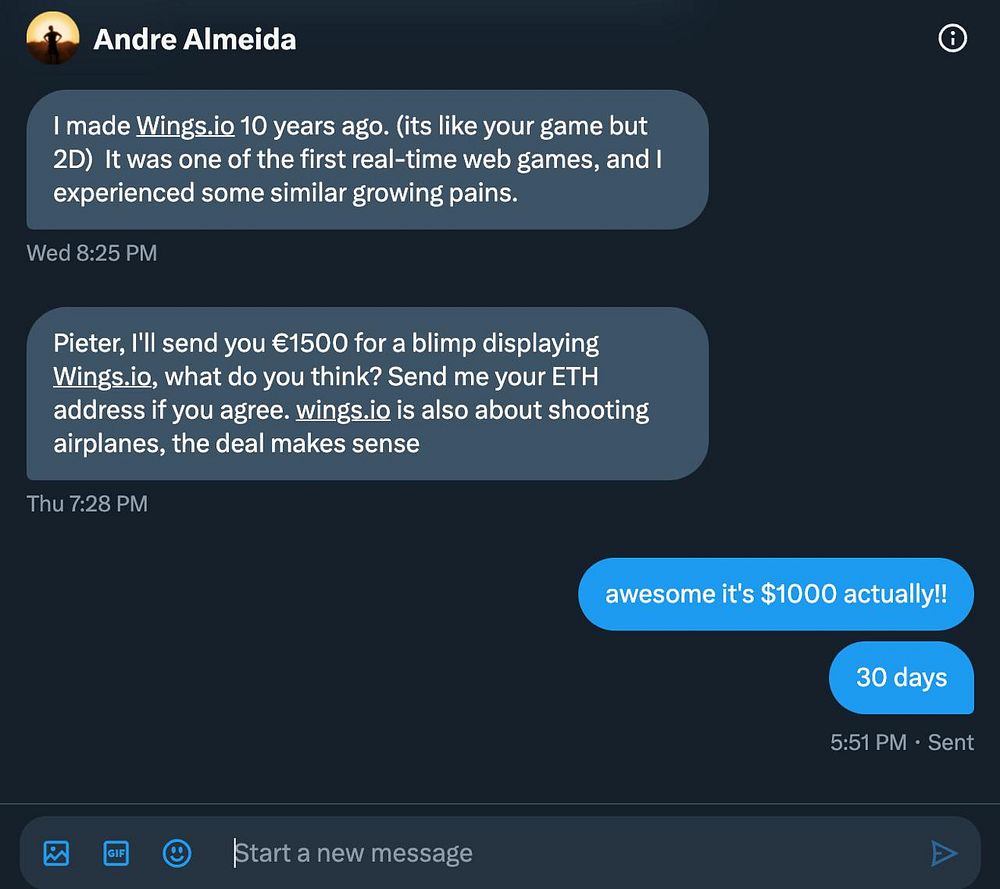Open the lowercase wings.io link

(x=342, y=410)
